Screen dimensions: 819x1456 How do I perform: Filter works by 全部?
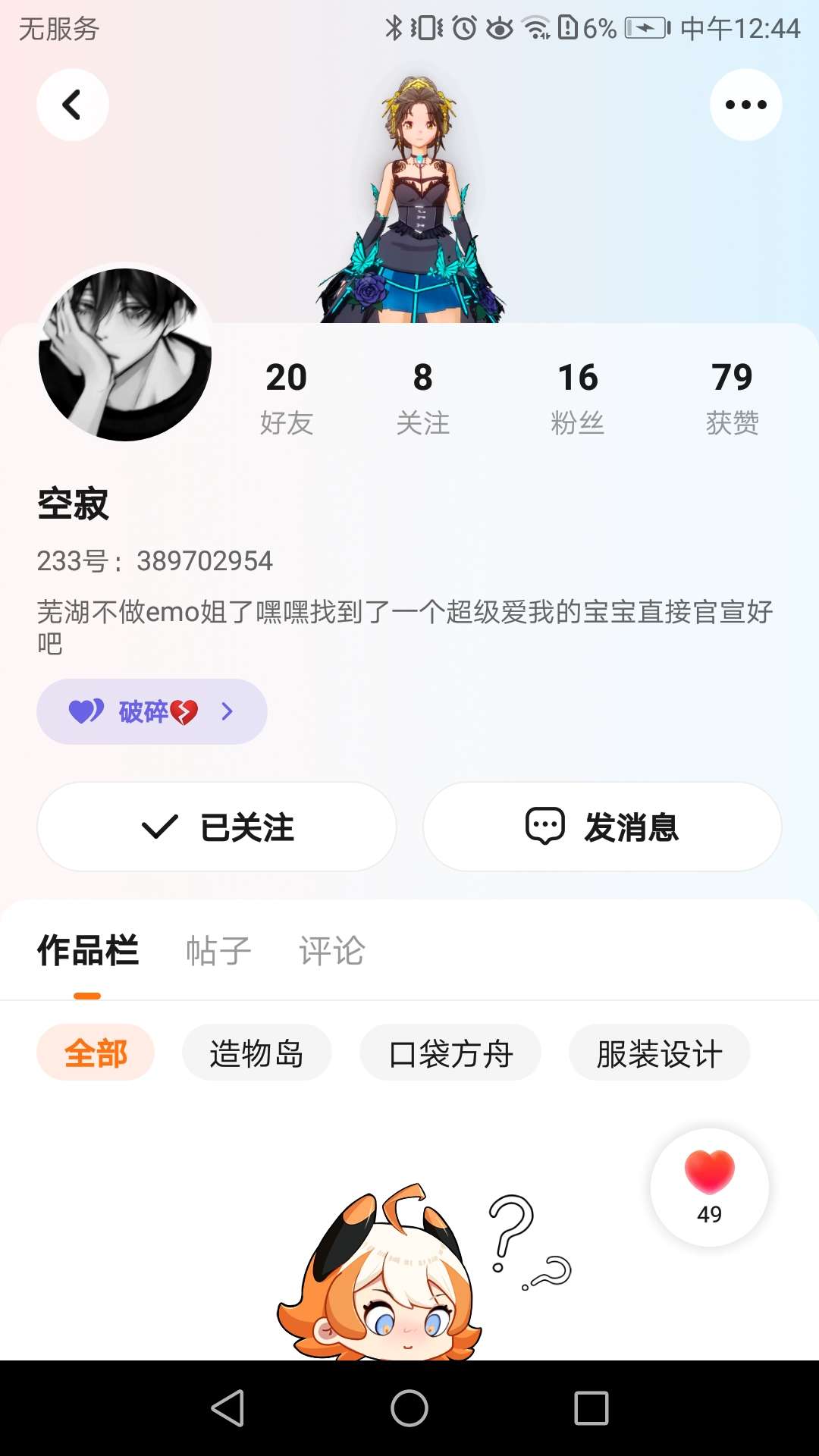(x=96, y=1053)
